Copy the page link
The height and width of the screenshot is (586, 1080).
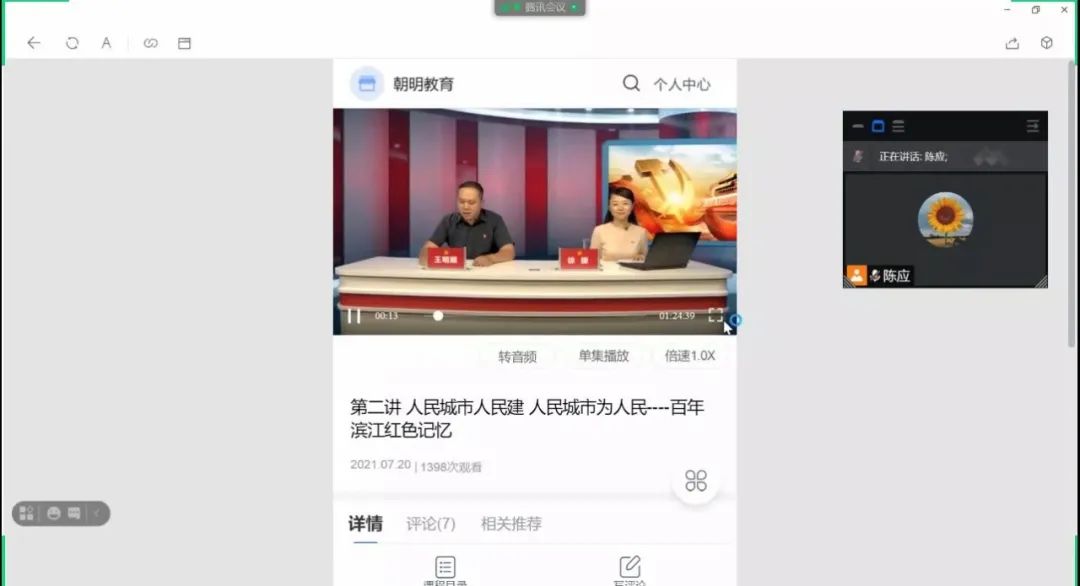[x=150, y=43]
